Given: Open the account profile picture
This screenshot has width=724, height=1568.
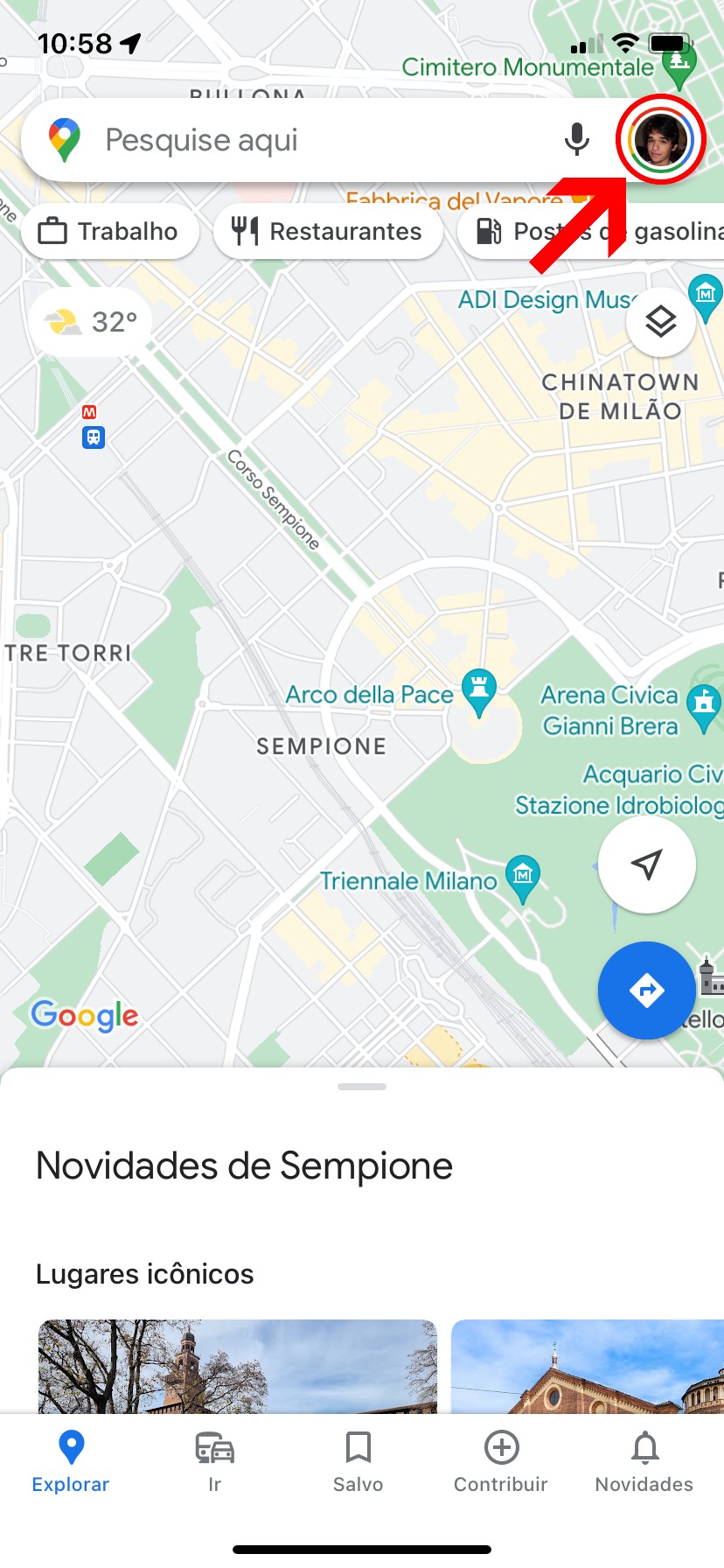Looking at the screenshot, I should pyautogui.click(x=660, y=140).
